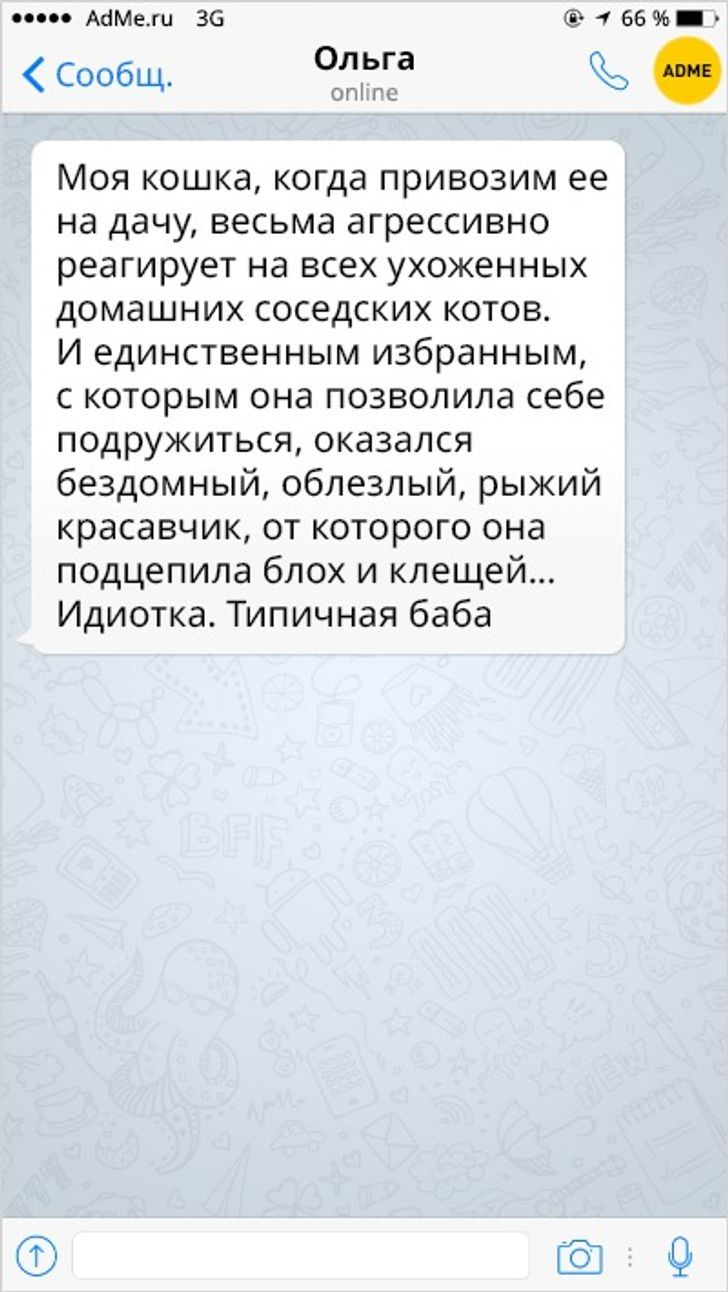The width and height of the screenshot is (728, 1292).
Task: Tap the microphone to record voice message
Action: (x=680, y=1255)
